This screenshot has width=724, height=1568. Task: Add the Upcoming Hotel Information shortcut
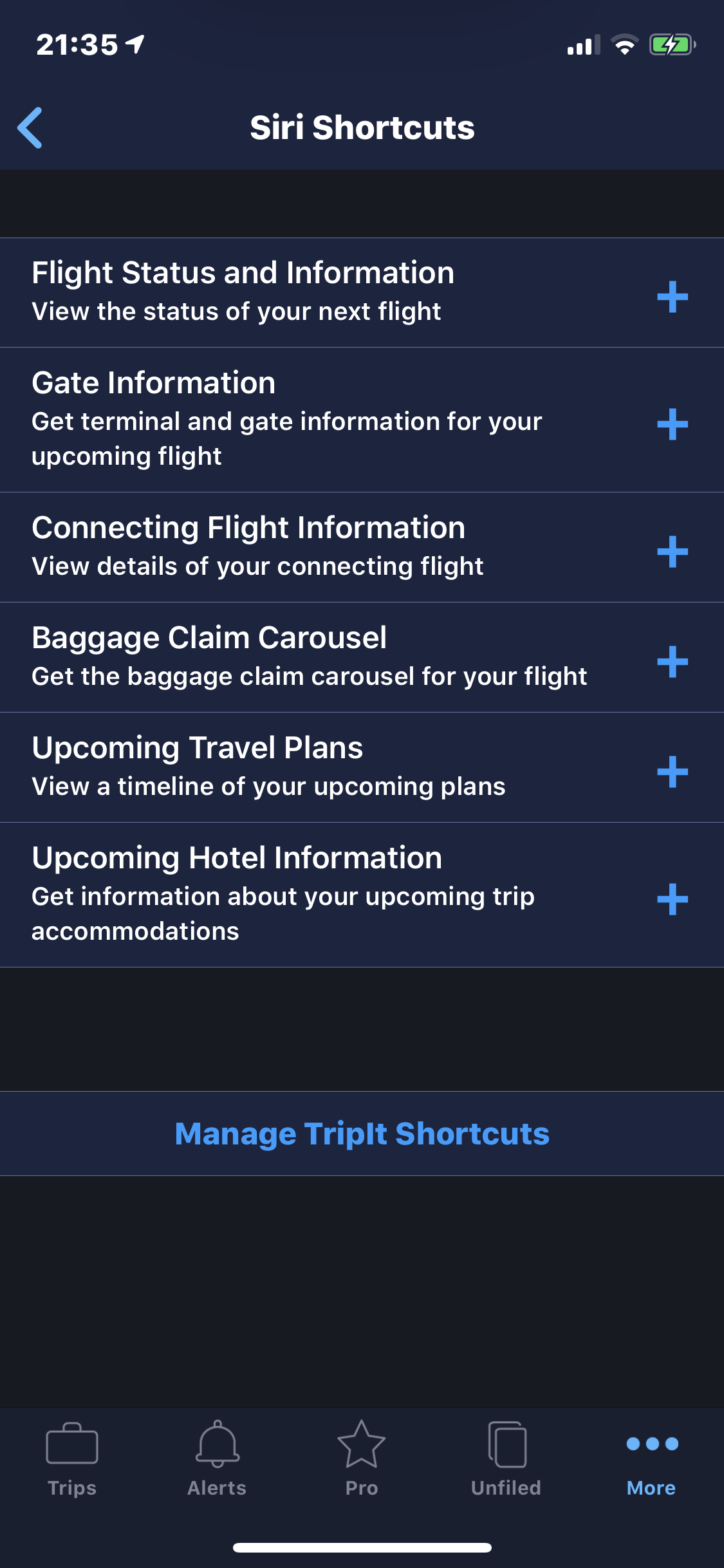point(672,899)
